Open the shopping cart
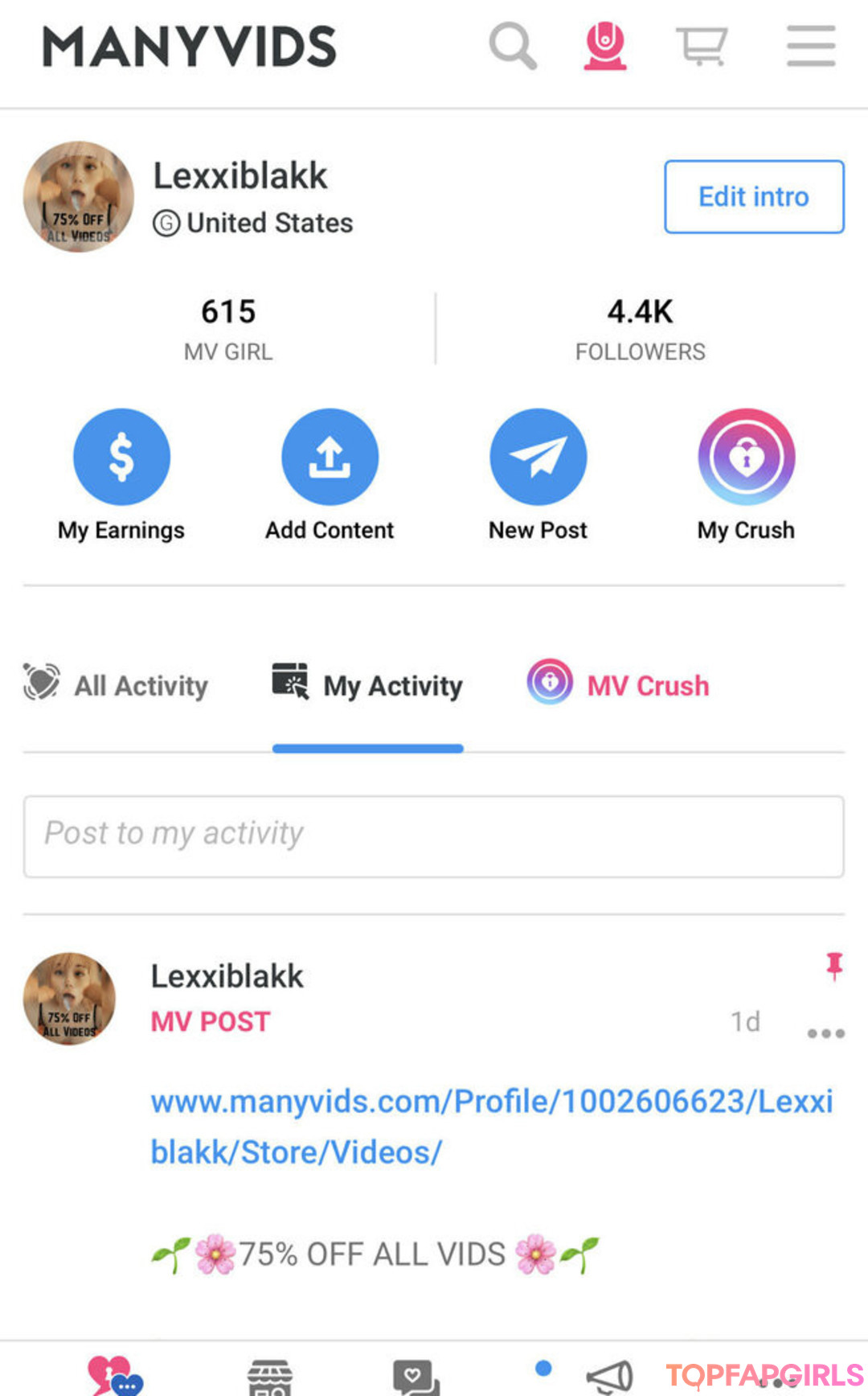Viewport: 868px width, 1396px height. [701, 46]
